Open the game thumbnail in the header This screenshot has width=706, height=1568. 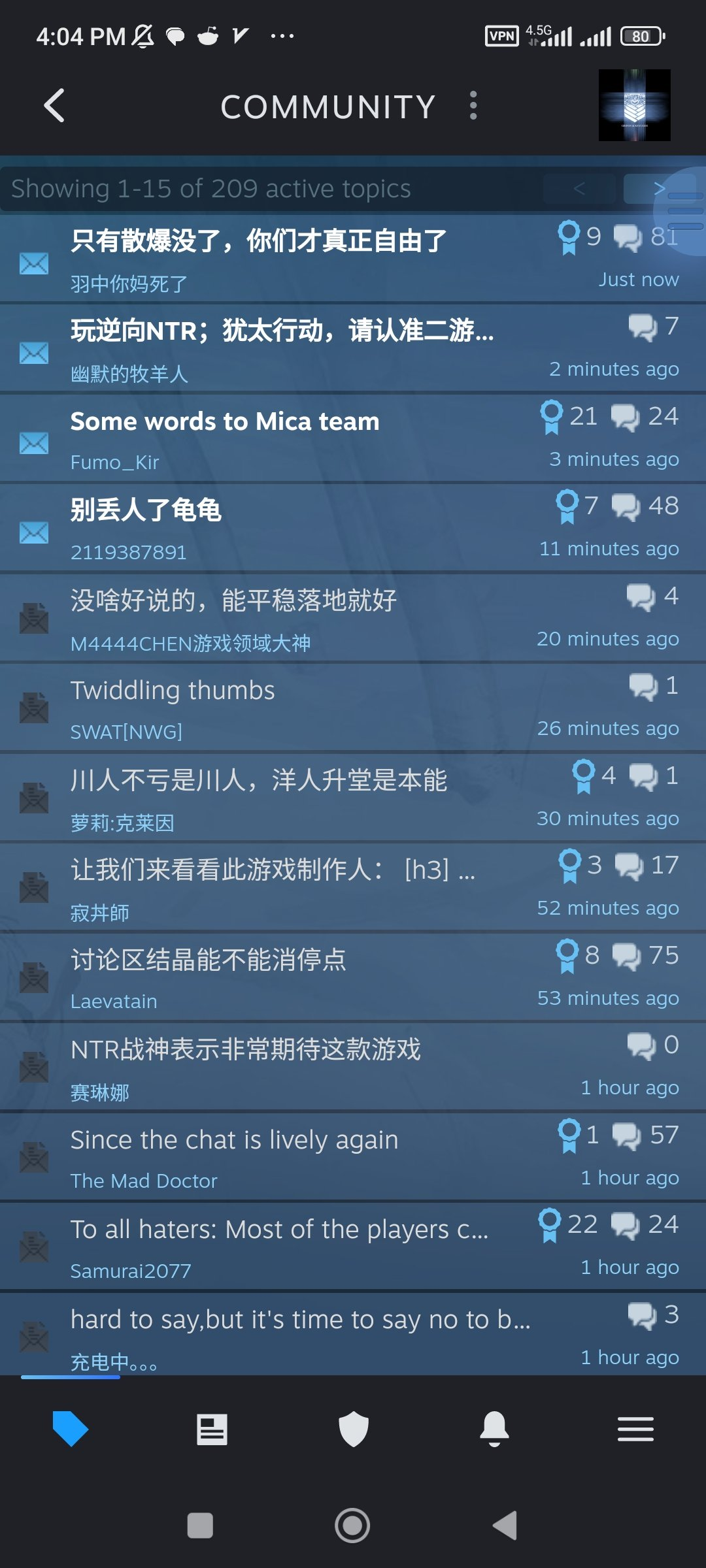[634, 105]
